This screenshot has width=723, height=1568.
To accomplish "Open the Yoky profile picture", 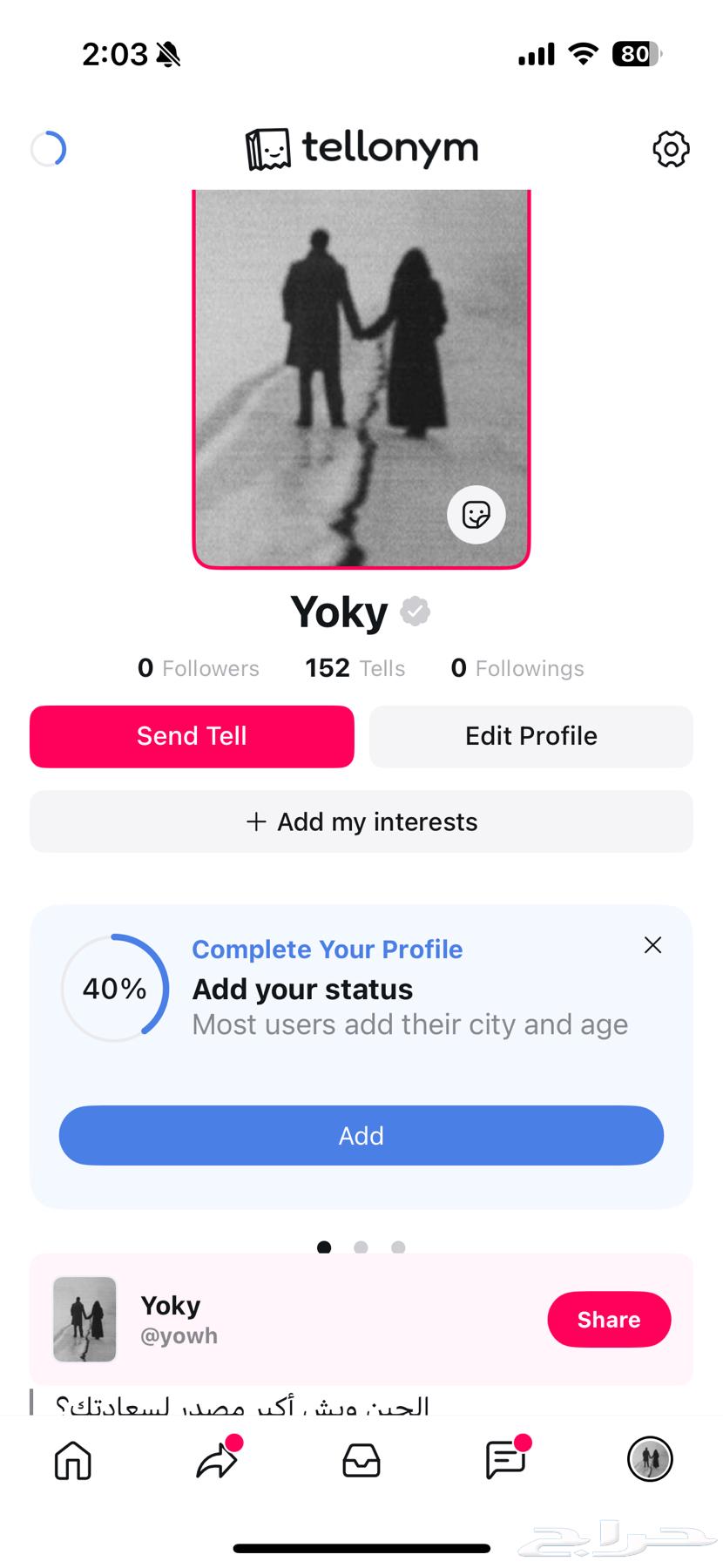I will (x=361, y=379).
